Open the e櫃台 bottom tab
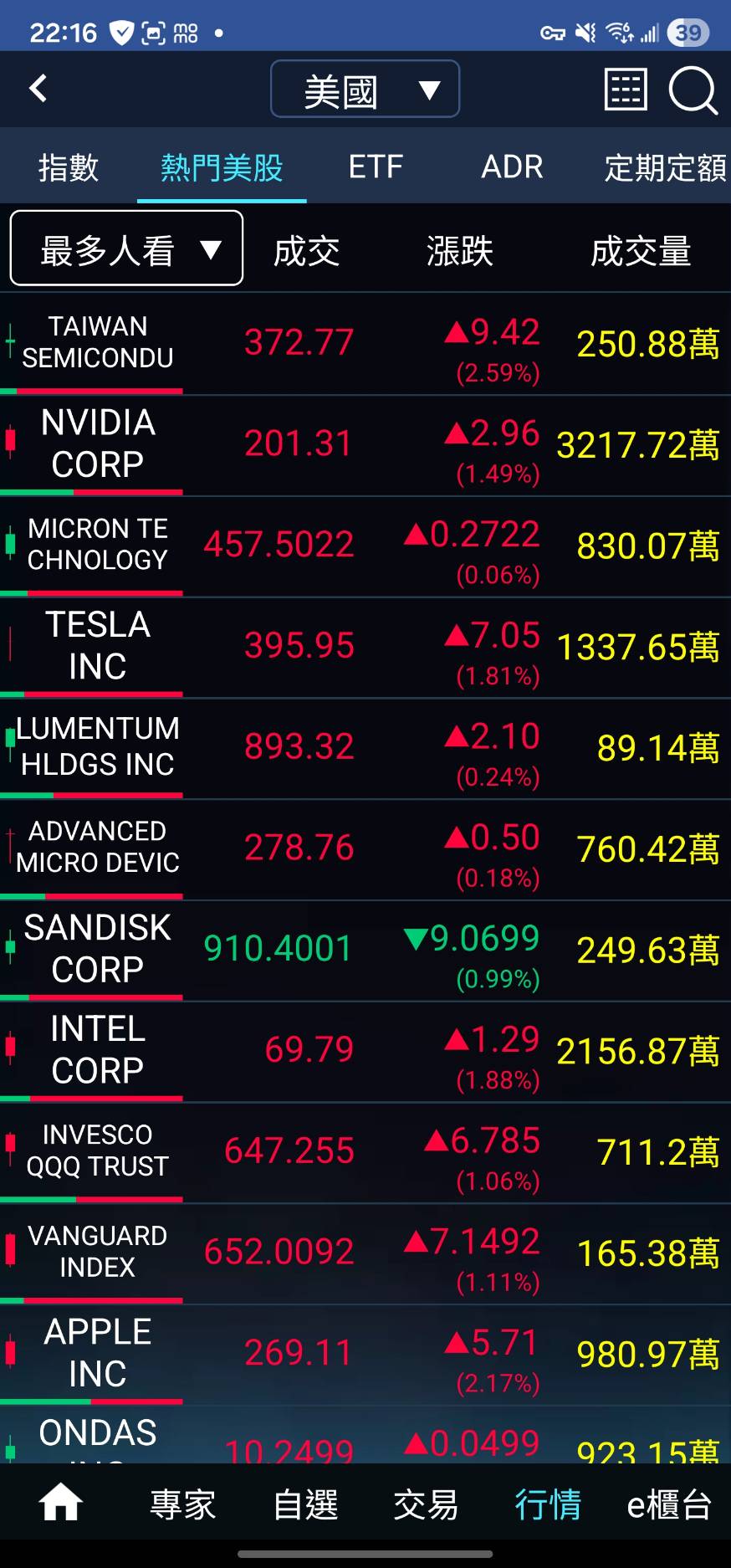This screenshot has height=1568, width=731. (669, 1505)
